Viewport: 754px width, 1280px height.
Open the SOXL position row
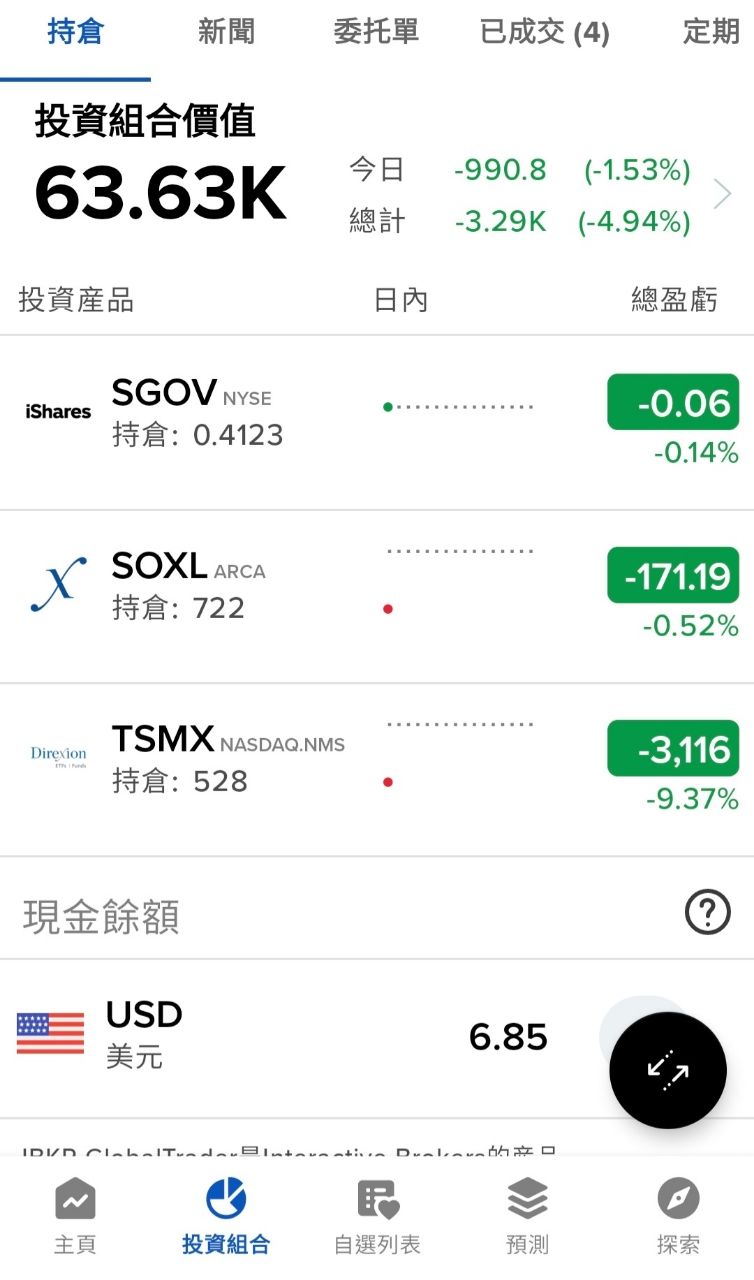tap(300, 596)
